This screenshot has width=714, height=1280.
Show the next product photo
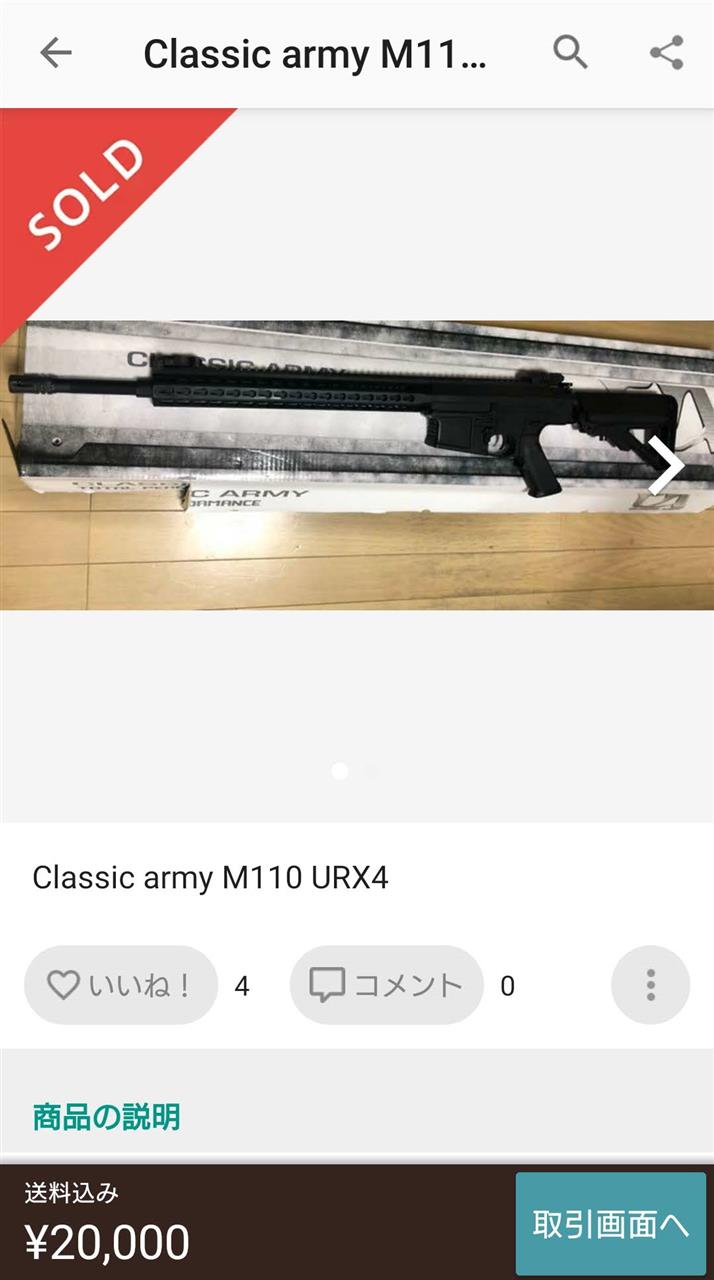[x=665, y=465]
